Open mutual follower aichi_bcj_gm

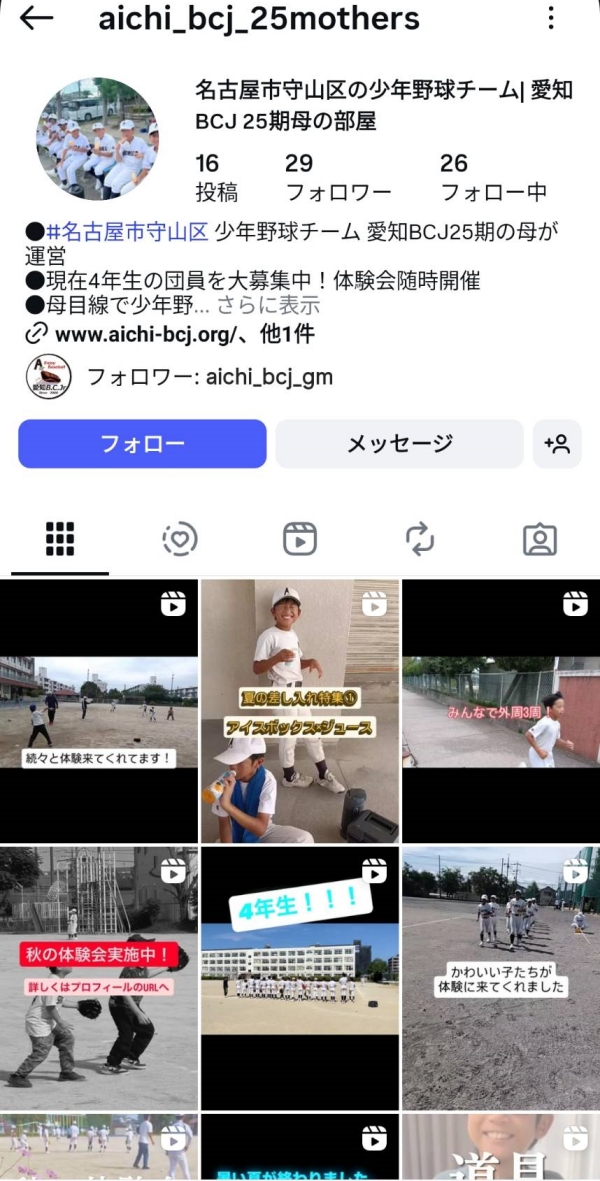coord(209,377)
